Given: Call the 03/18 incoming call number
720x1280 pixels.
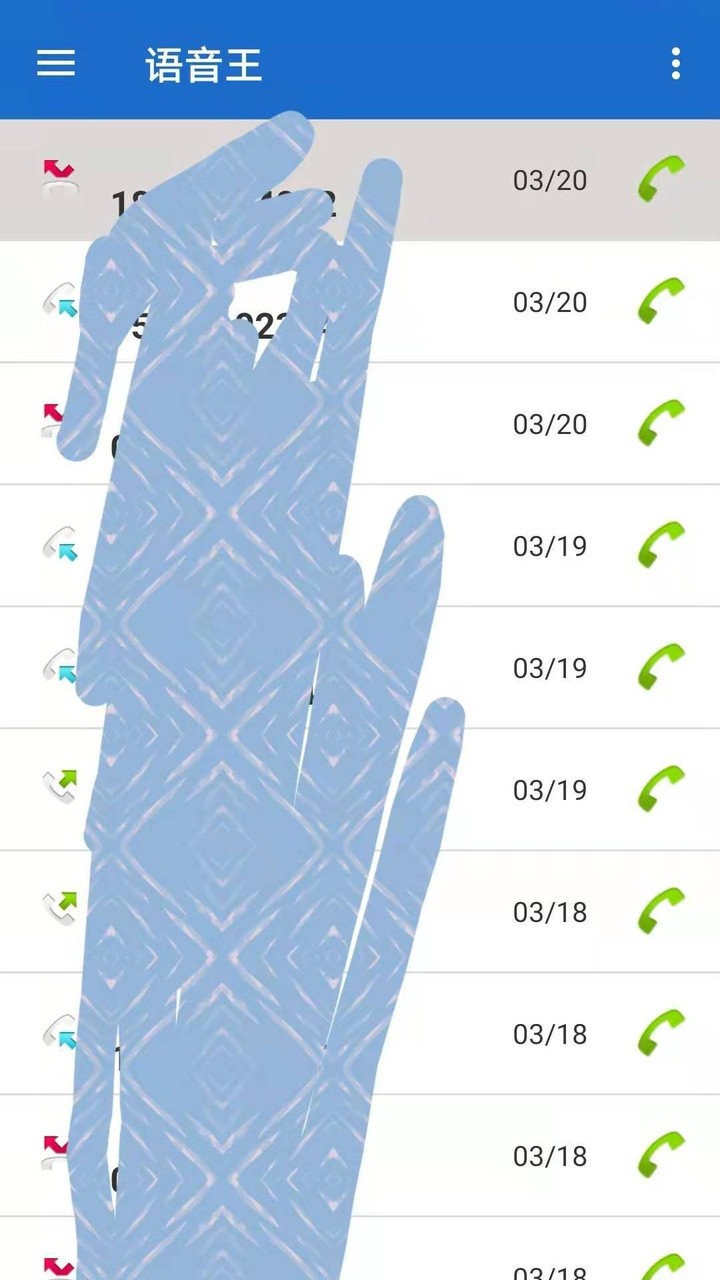Looking at the screenshot, I should pyautogui.click(x=661, y=1034).
